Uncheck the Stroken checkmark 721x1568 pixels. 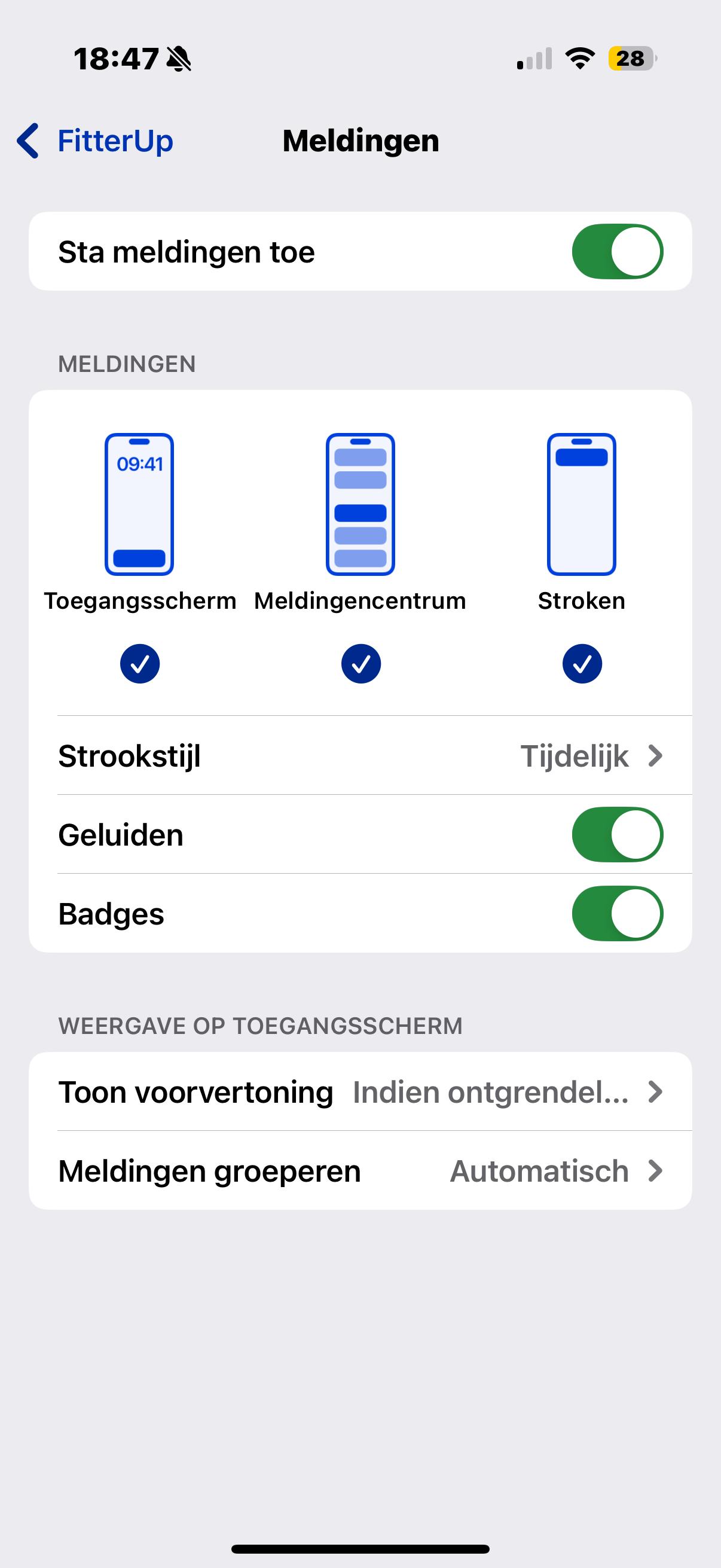pos(582,663)
